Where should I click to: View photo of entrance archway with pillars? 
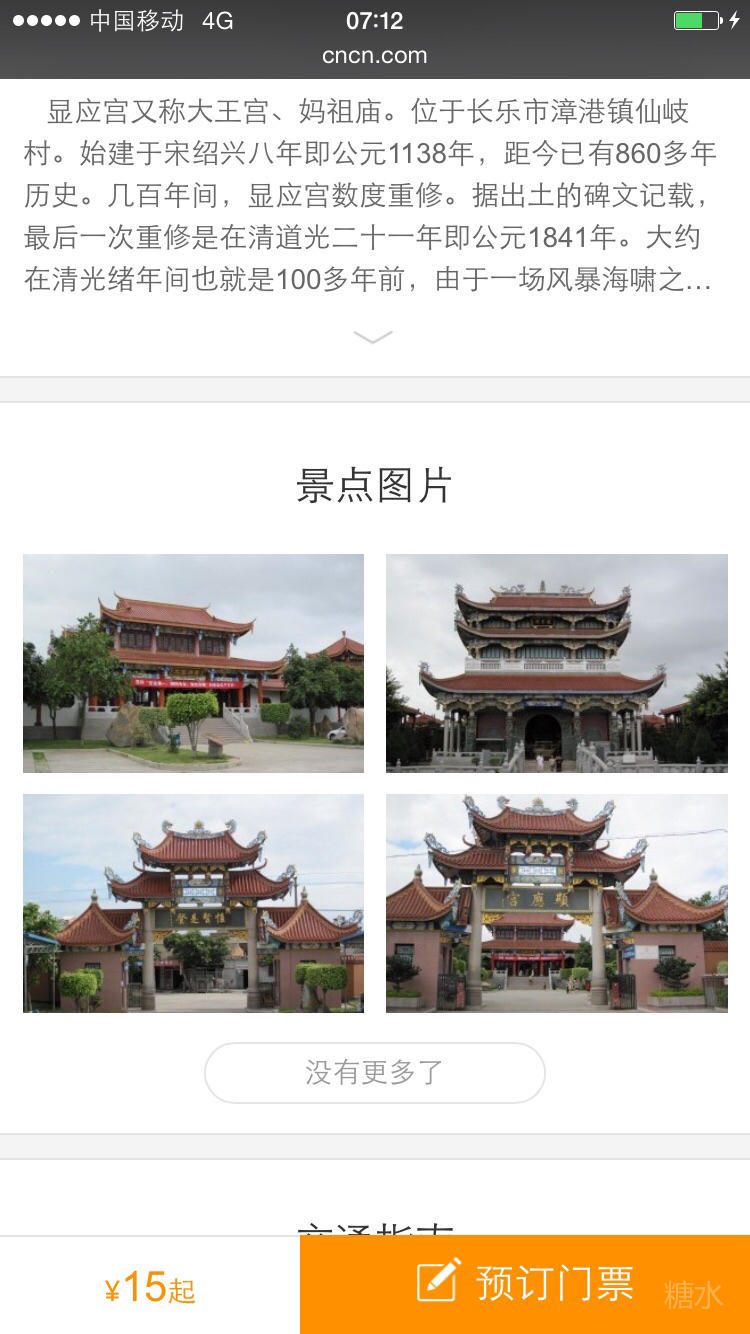[556, 903]
